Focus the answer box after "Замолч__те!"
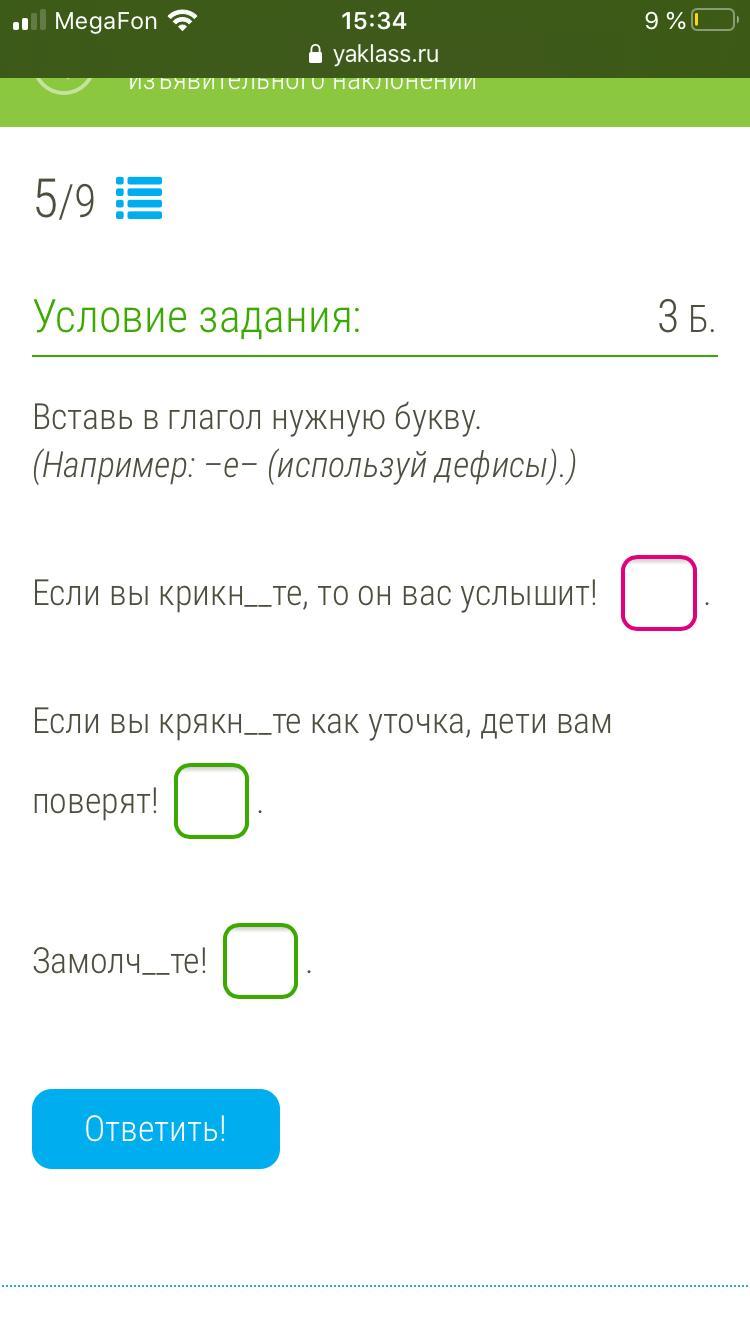 (260, 961)
